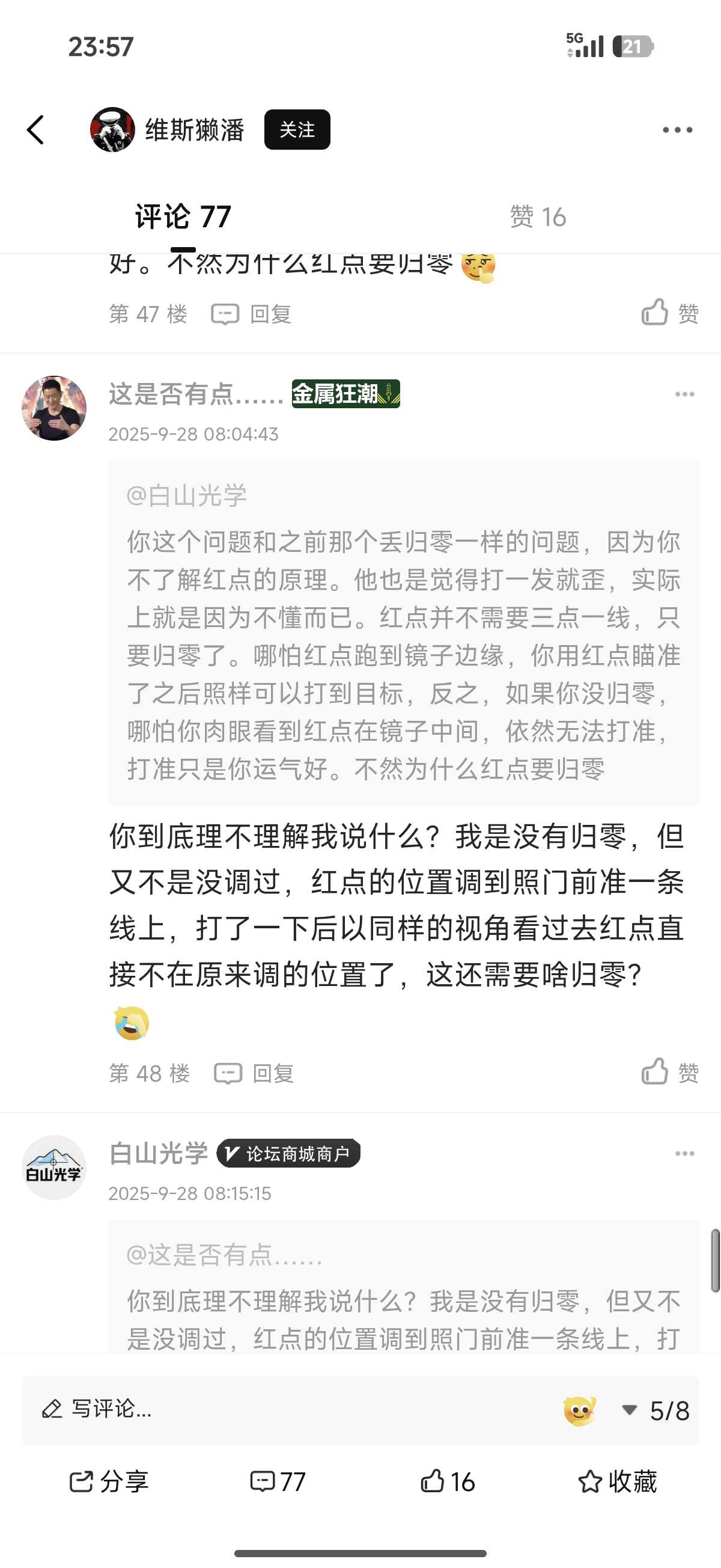Like the 第 47 楼 comment
The height and width of the screenshot is (1568, 721).
point(669,313)
